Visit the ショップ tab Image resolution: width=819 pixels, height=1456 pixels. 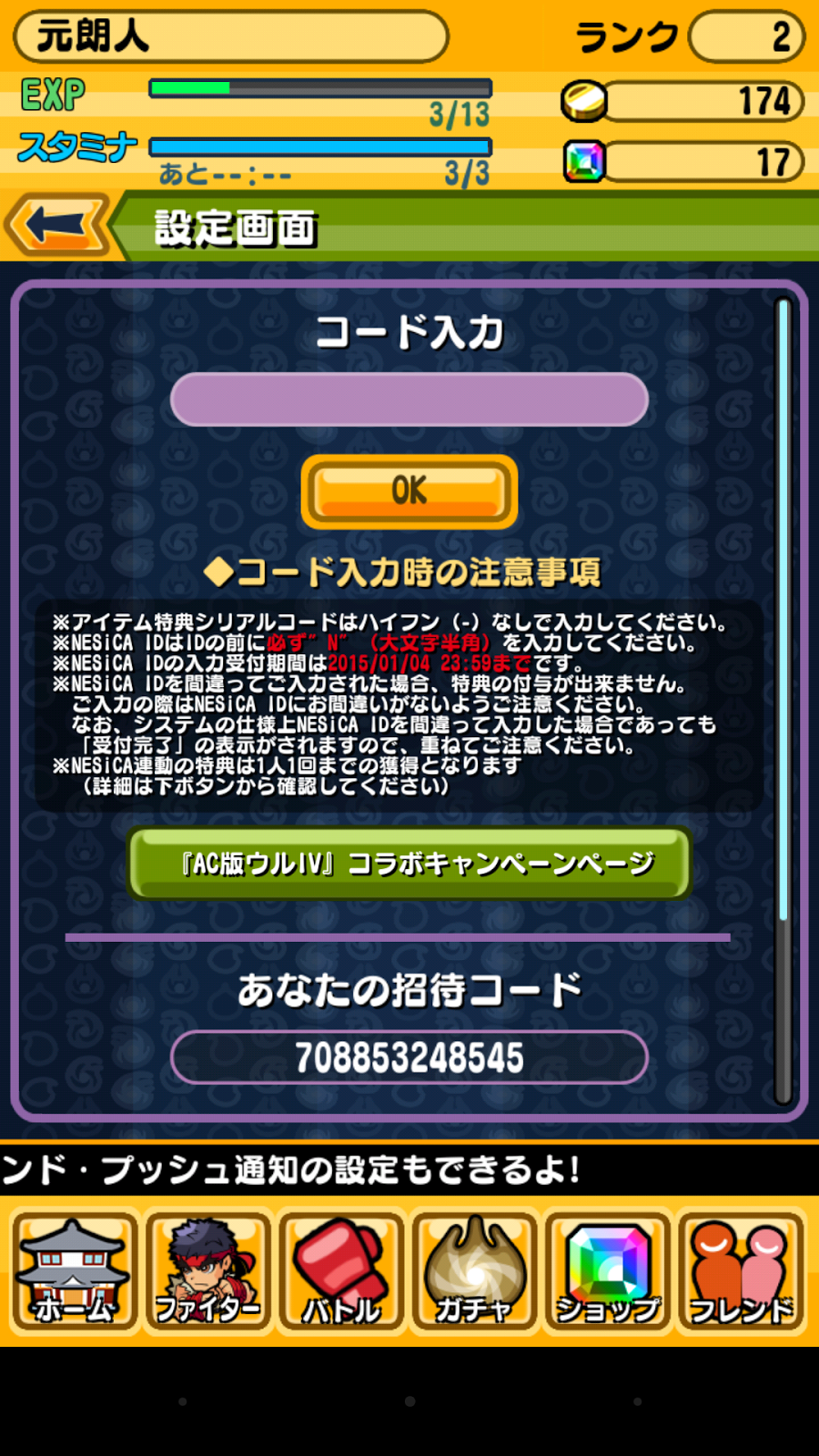click(608, 1271)
